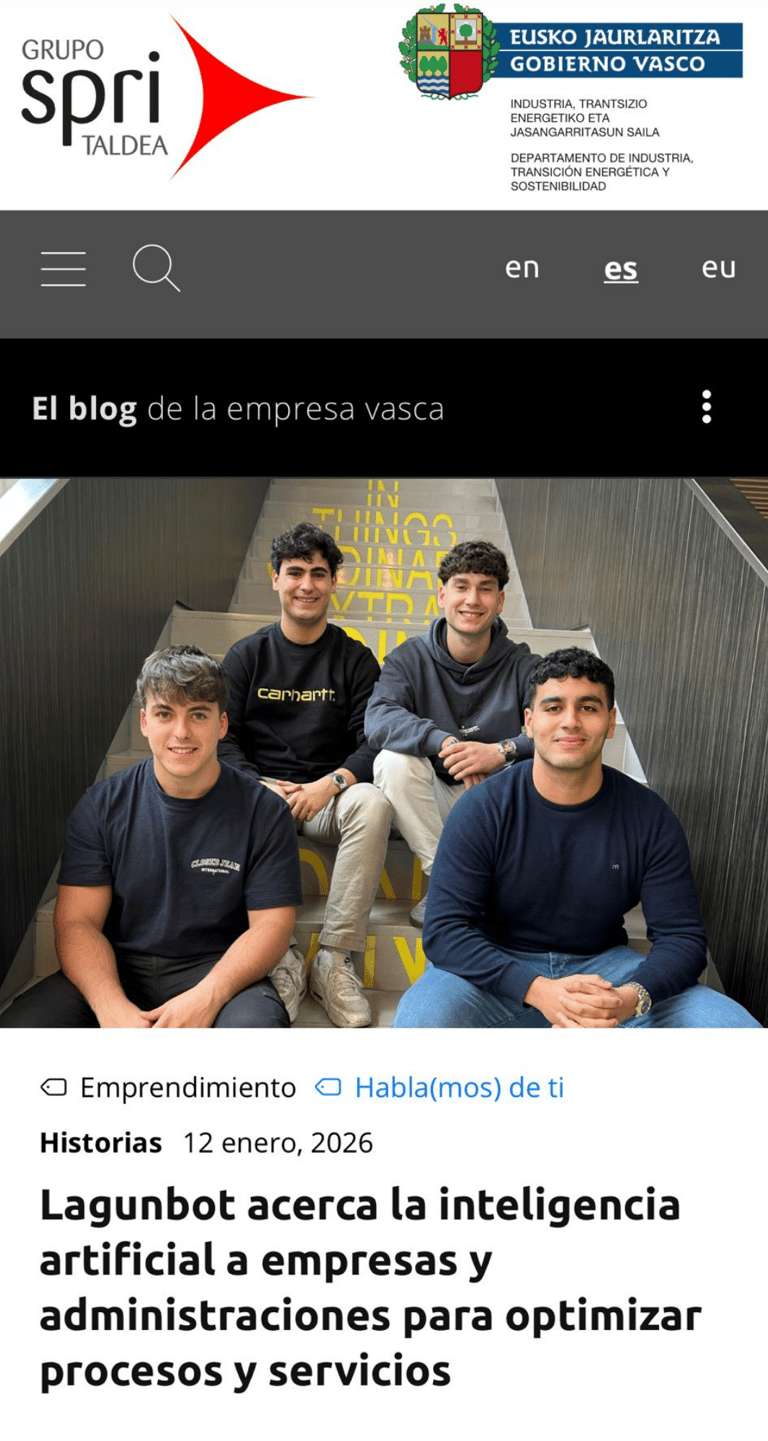Viewport: 768px width, 1441px height.
Task: Switch site language to Basque (eu)
Action: click(x=718, y=268)
